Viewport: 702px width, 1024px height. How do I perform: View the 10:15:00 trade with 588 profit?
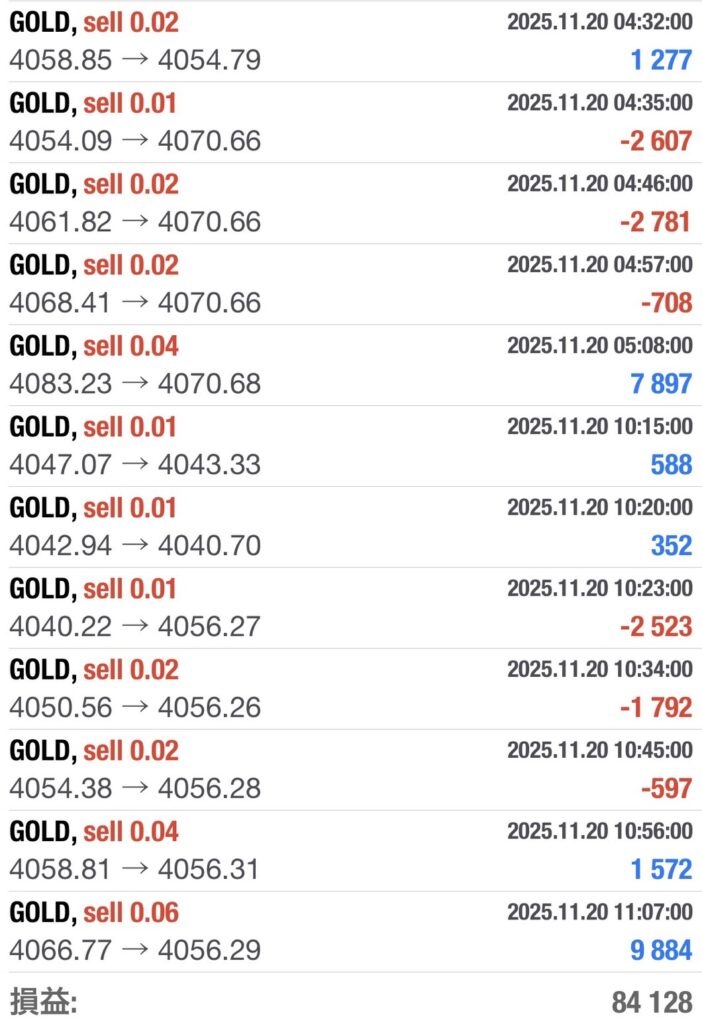350,446
